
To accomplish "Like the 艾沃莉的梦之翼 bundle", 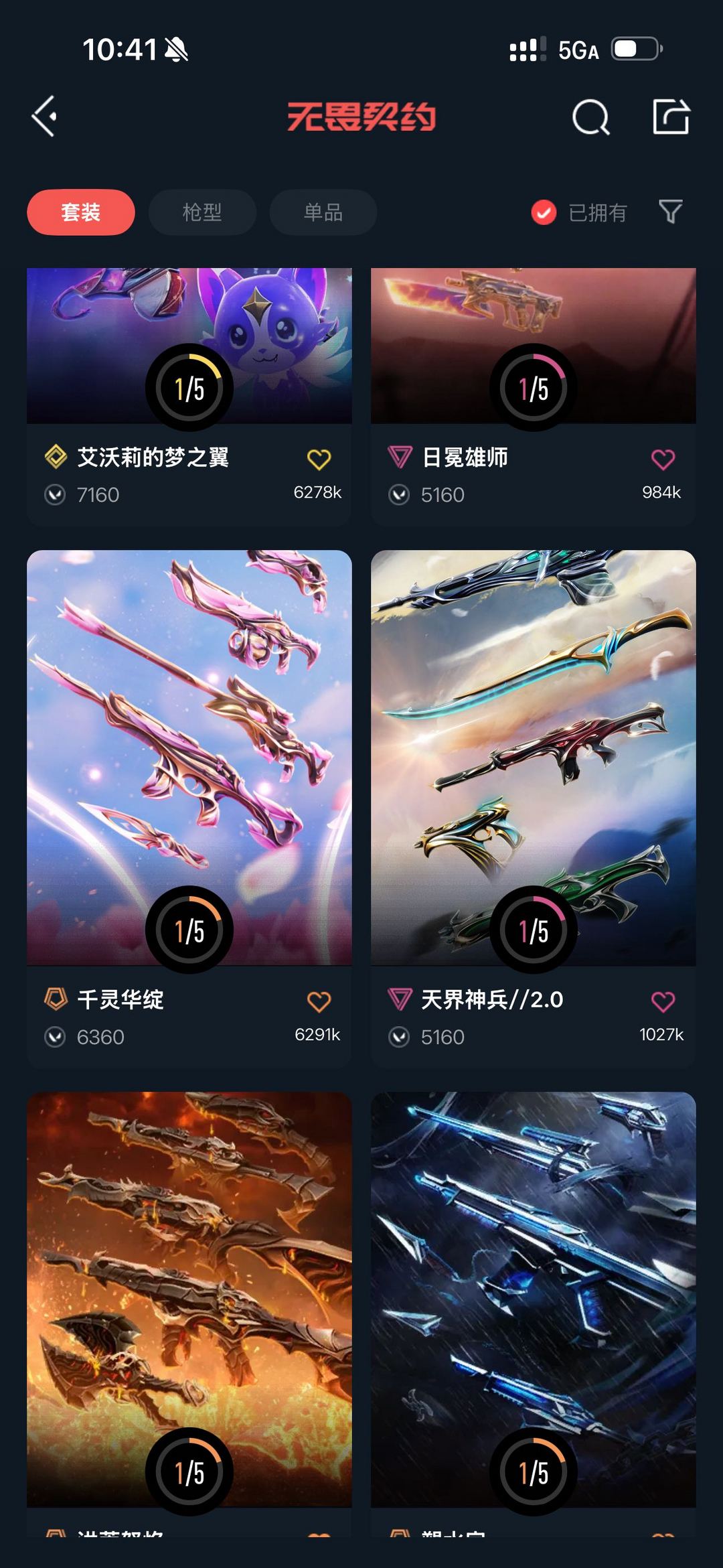I will [319, 459].
